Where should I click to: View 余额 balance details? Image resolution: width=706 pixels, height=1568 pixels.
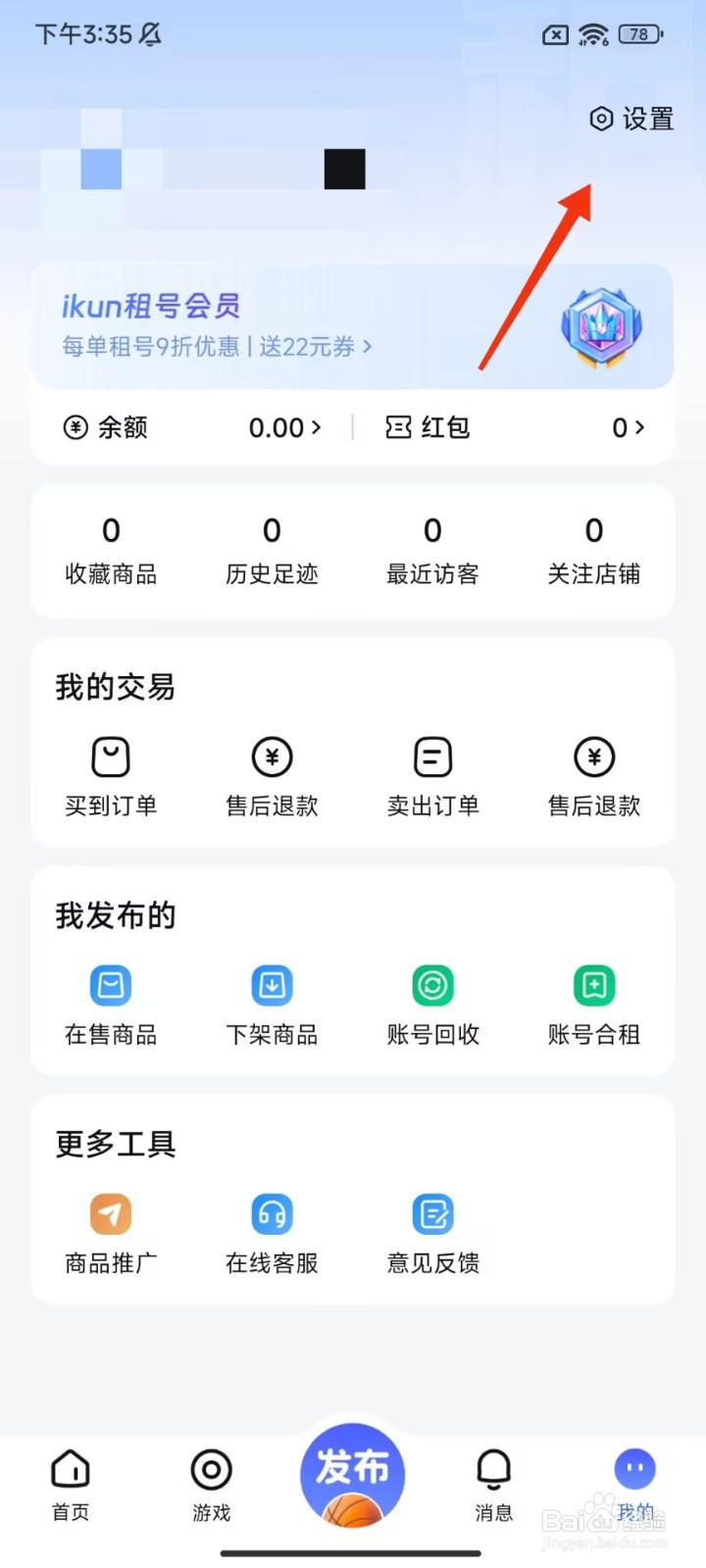coord(192,428)
